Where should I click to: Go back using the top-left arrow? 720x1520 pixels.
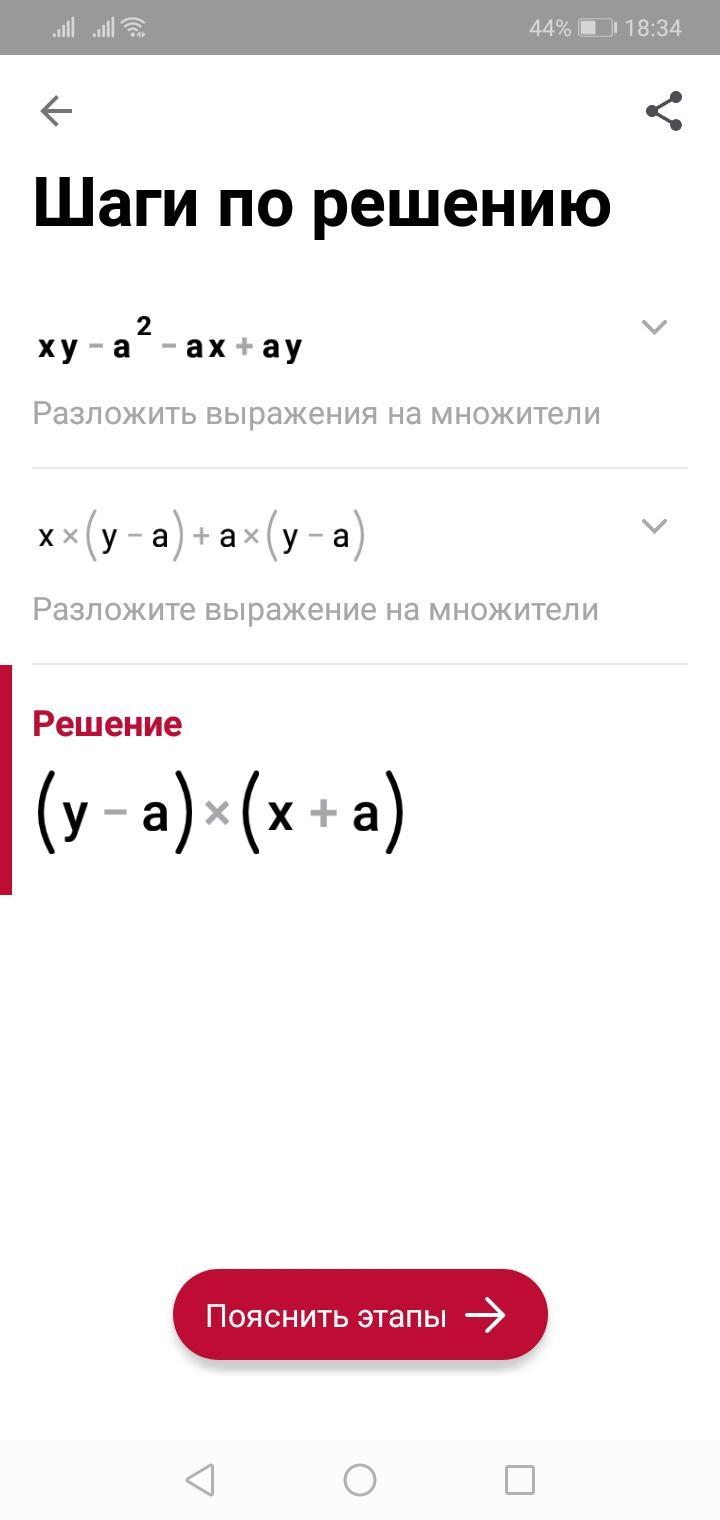56,111
